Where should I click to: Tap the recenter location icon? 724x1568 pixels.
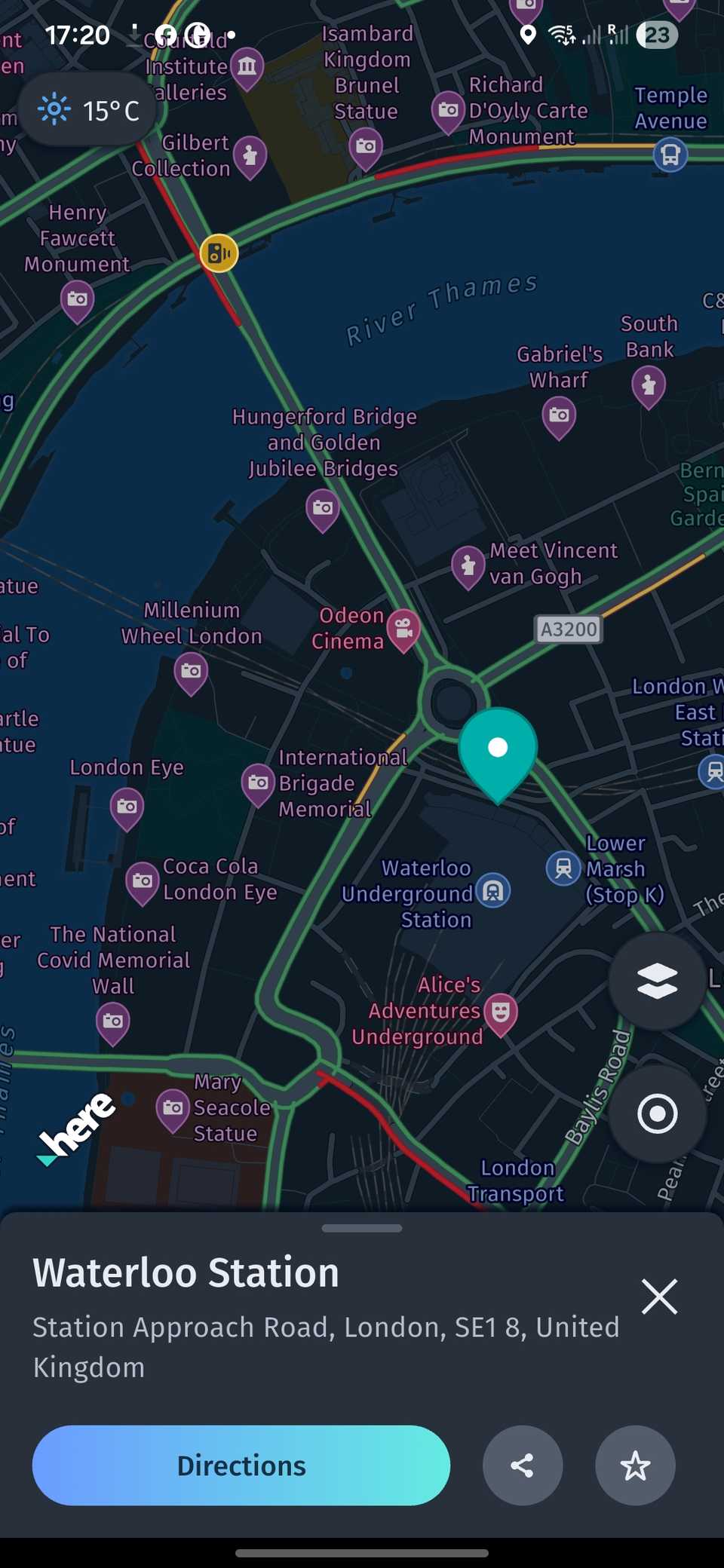(657, 1113)
